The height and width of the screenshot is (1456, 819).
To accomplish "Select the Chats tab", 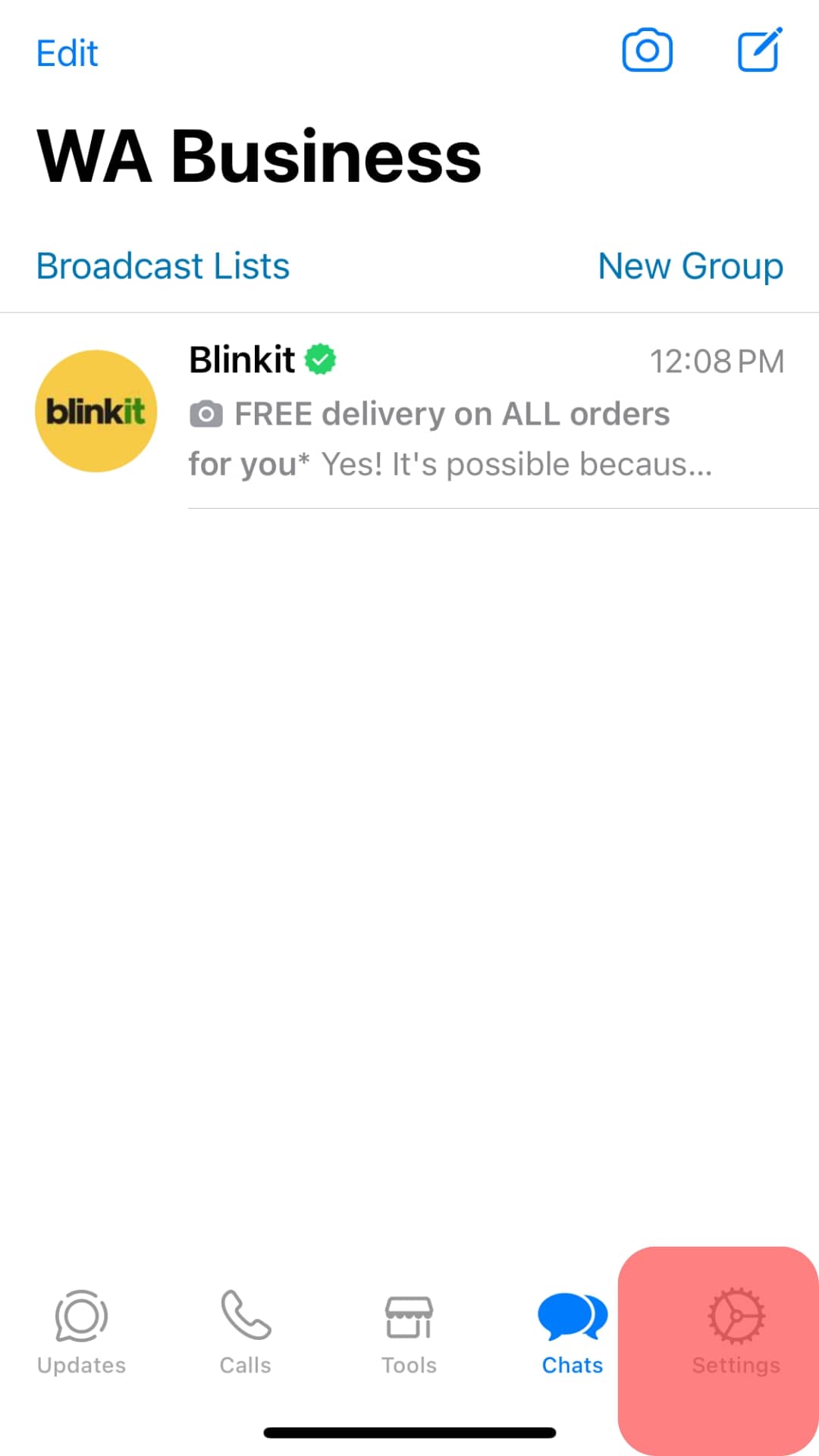I will coord(572,1332).
